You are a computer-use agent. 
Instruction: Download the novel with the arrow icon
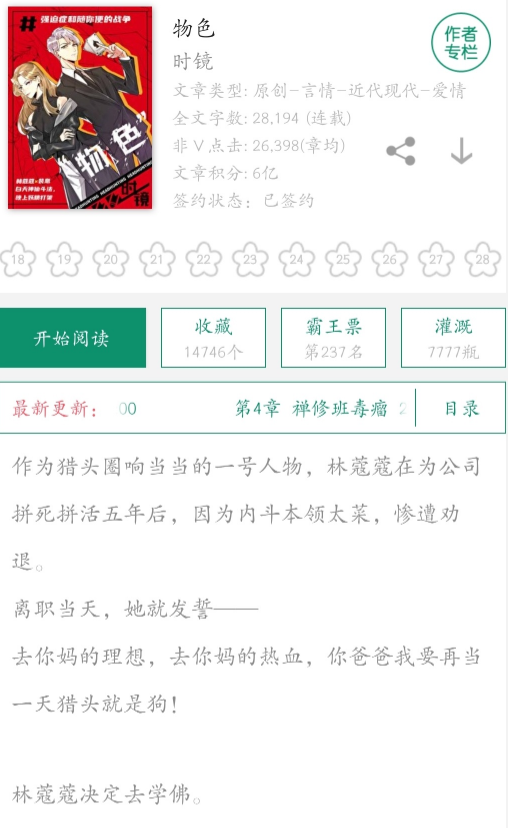click(462, 151)
